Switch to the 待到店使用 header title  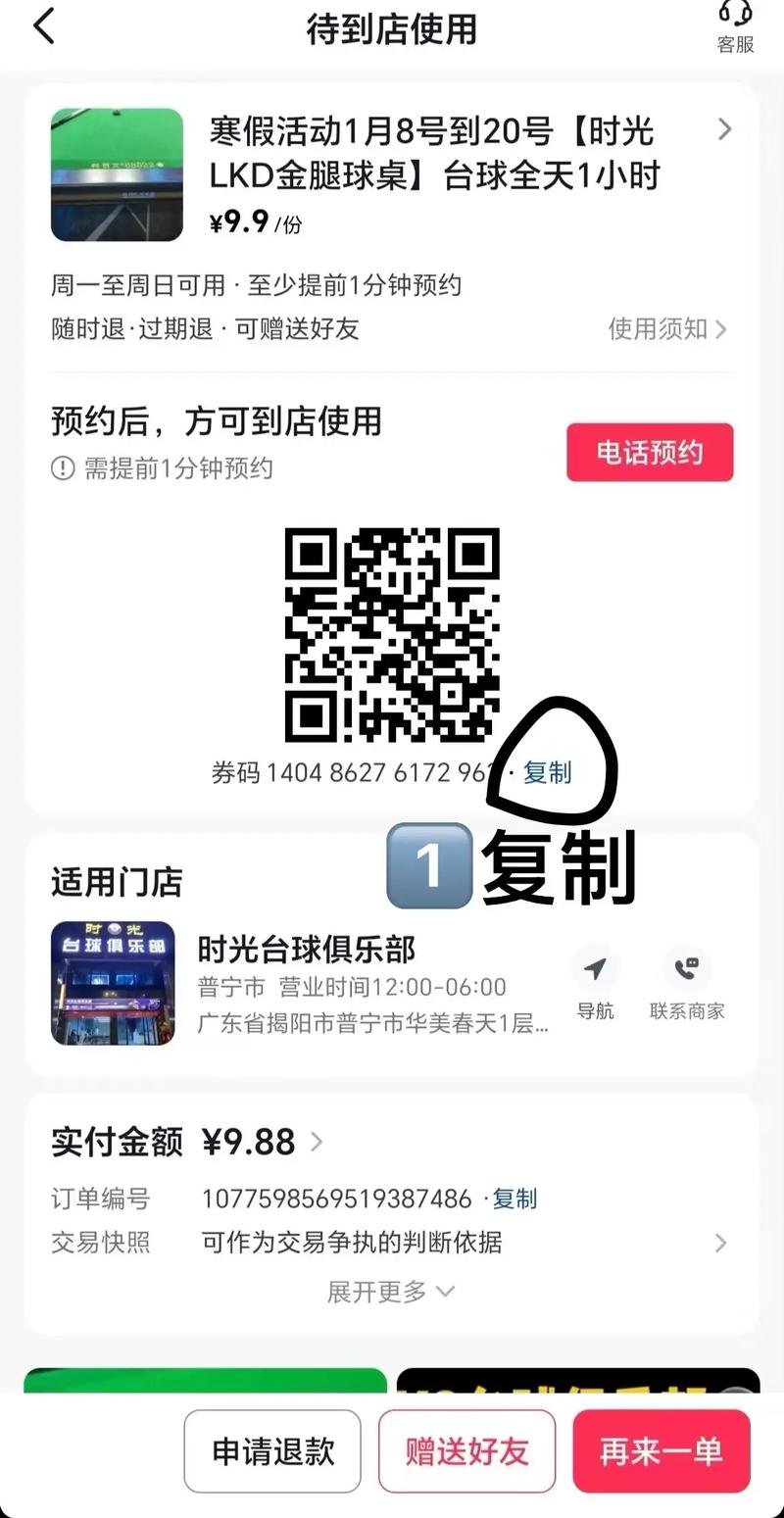(x=391, y=29)
